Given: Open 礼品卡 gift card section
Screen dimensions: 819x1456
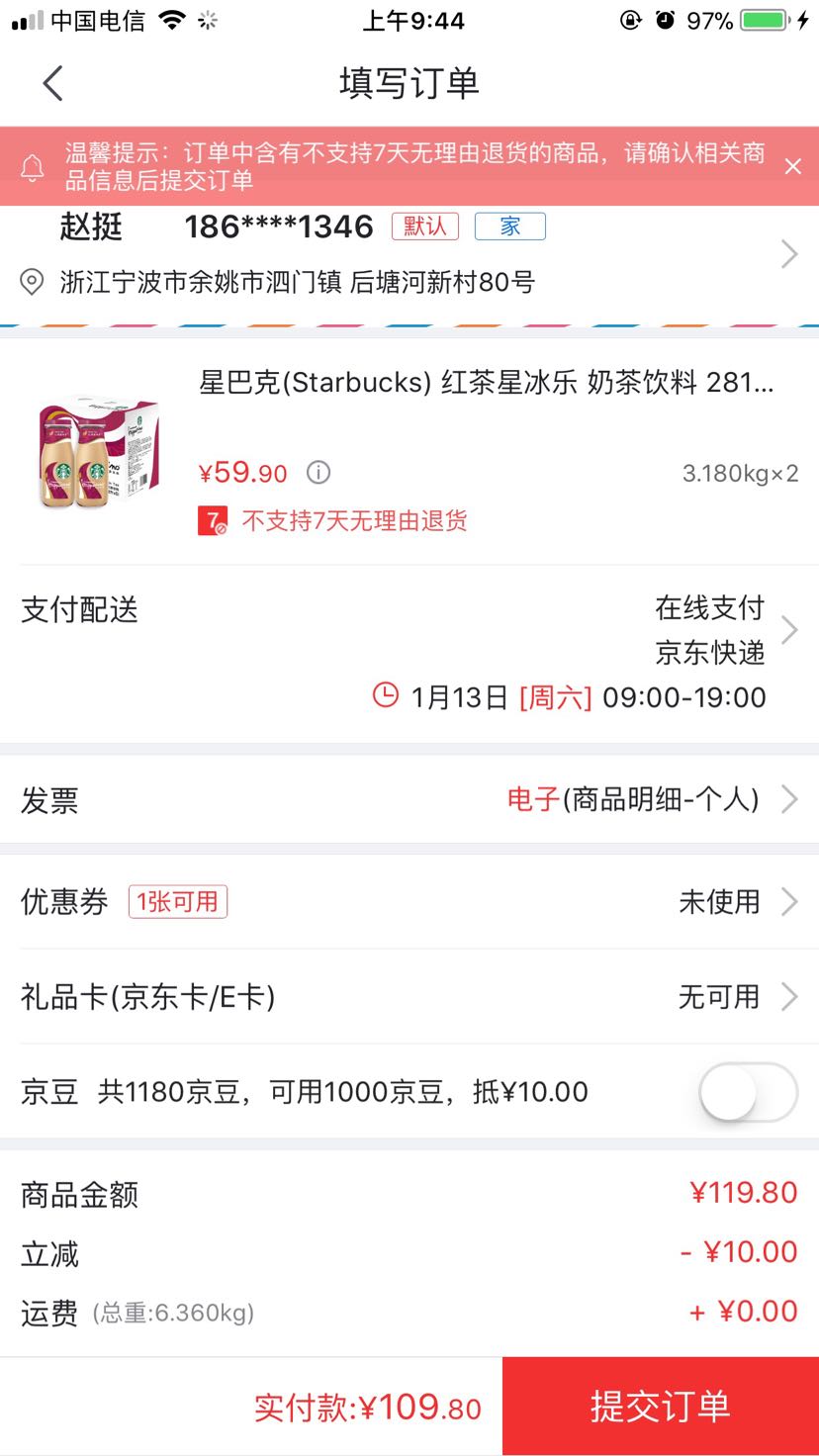Looking at the screenshot, I should click(788, 997).
